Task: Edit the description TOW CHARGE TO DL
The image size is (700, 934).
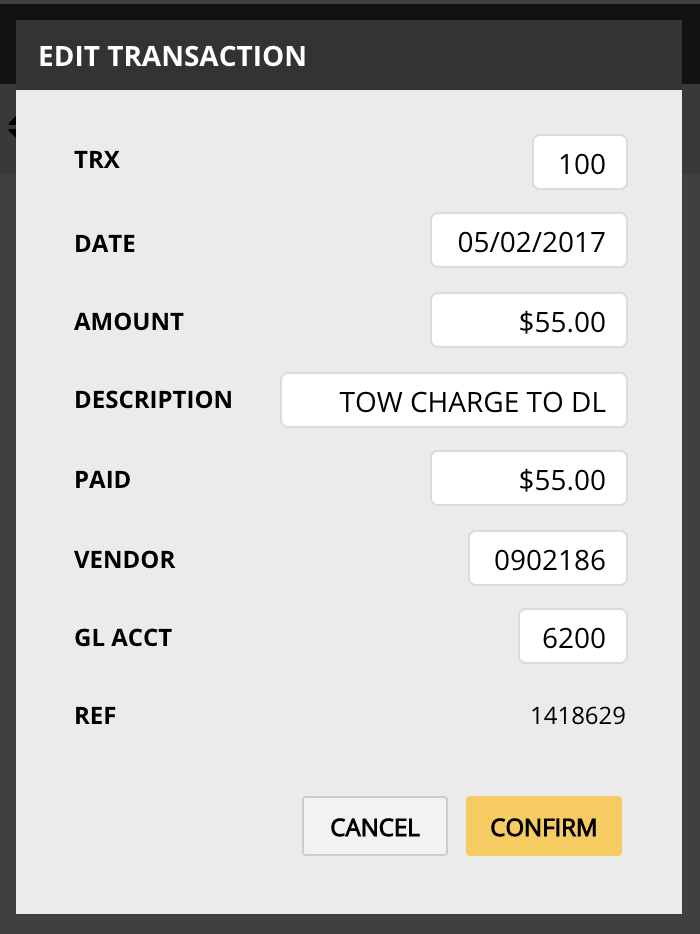Action: 454,401
